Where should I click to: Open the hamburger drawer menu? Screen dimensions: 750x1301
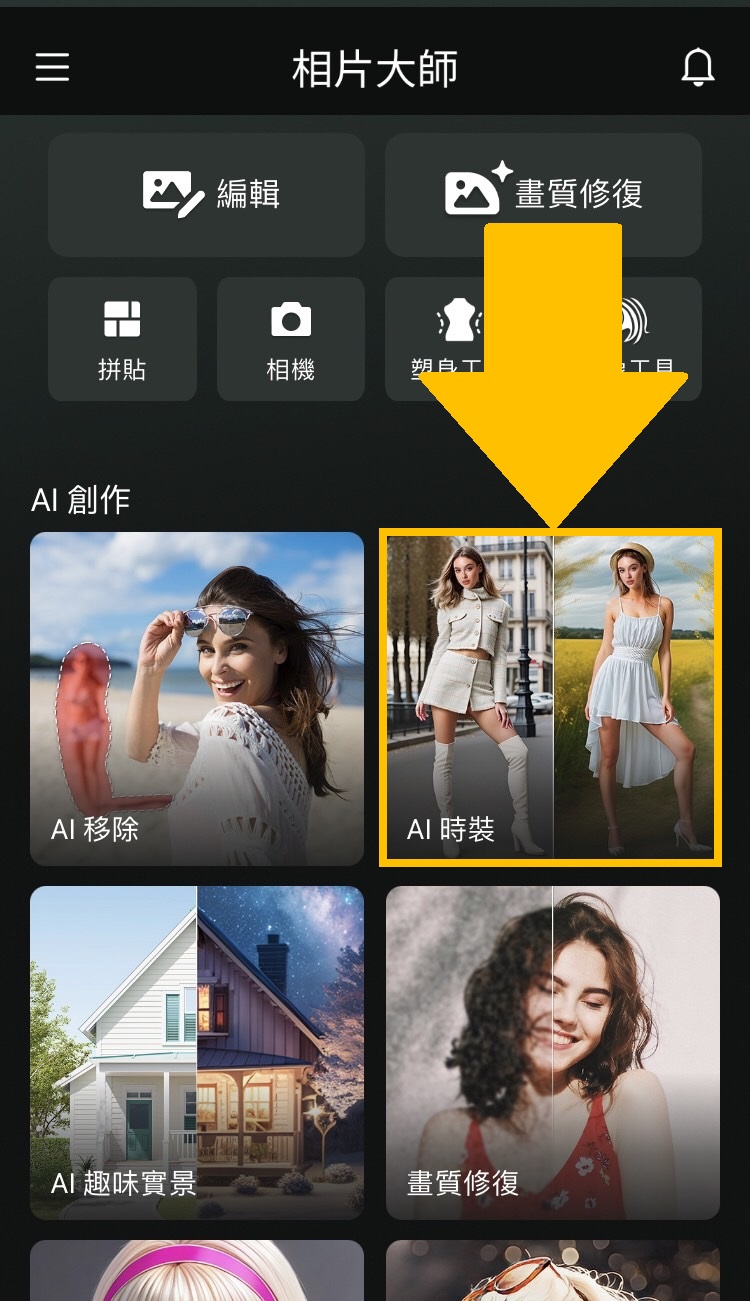tap(52, 67)
